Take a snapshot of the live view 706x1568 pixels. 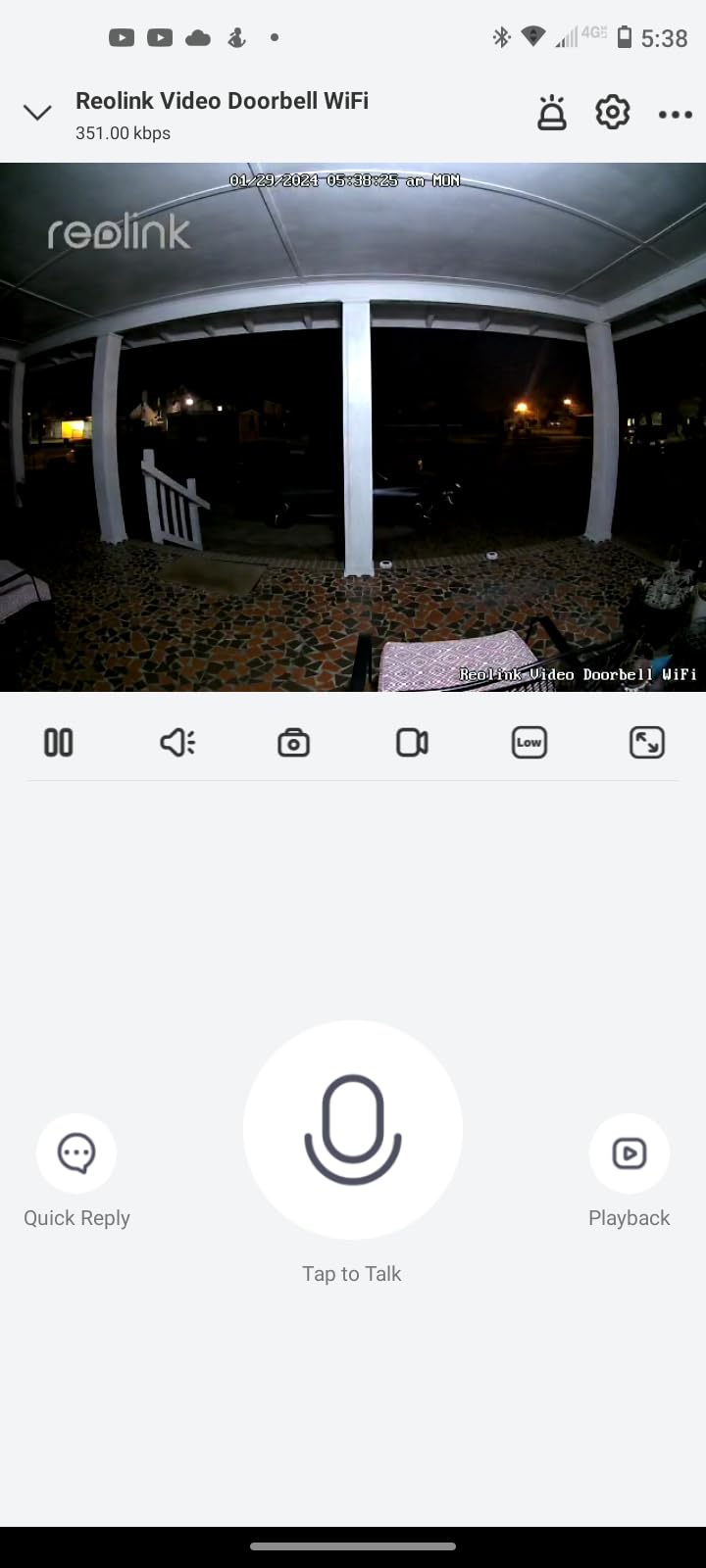pos(293,743)
